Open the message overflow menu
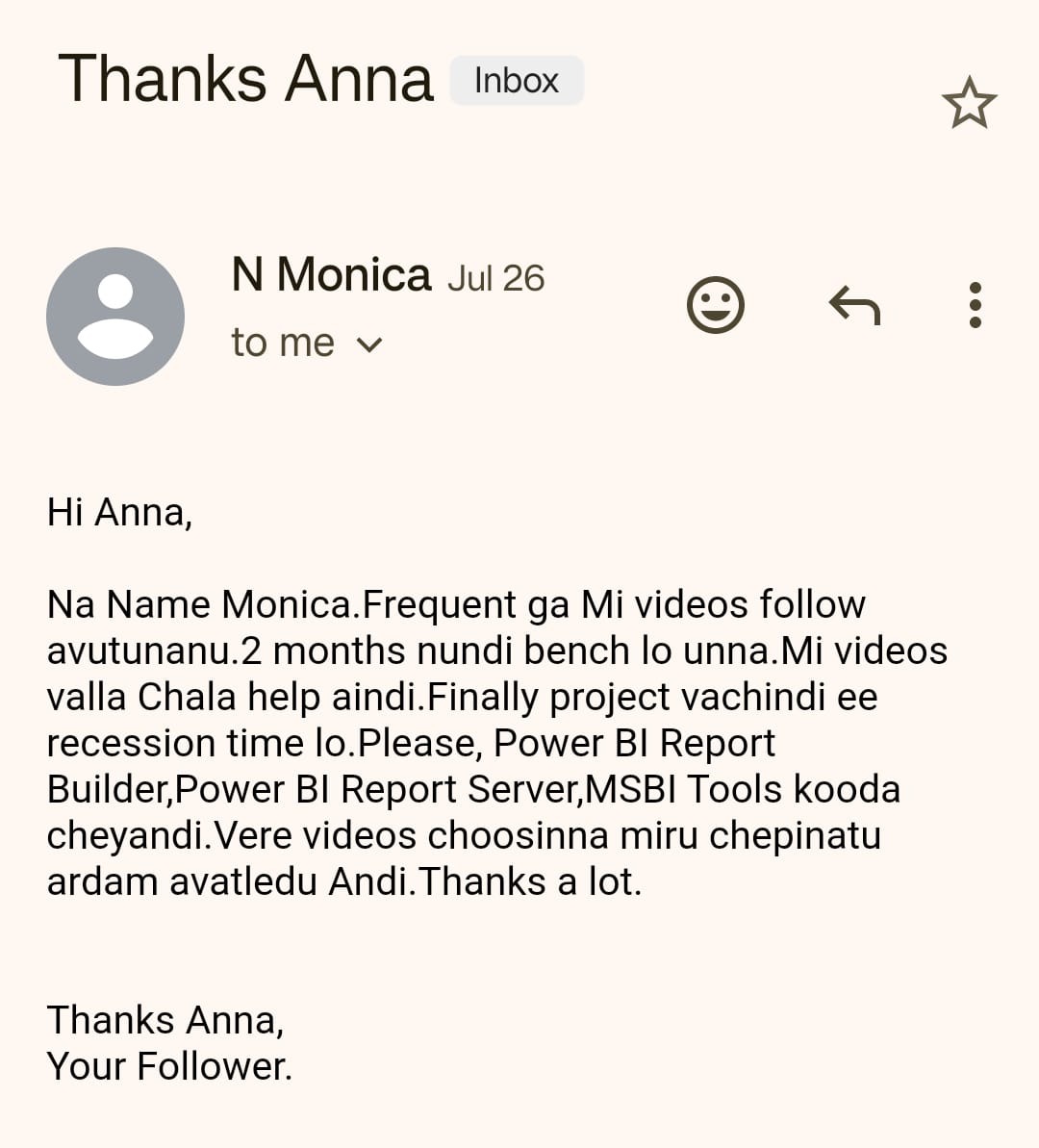 (x=975, y=305)
